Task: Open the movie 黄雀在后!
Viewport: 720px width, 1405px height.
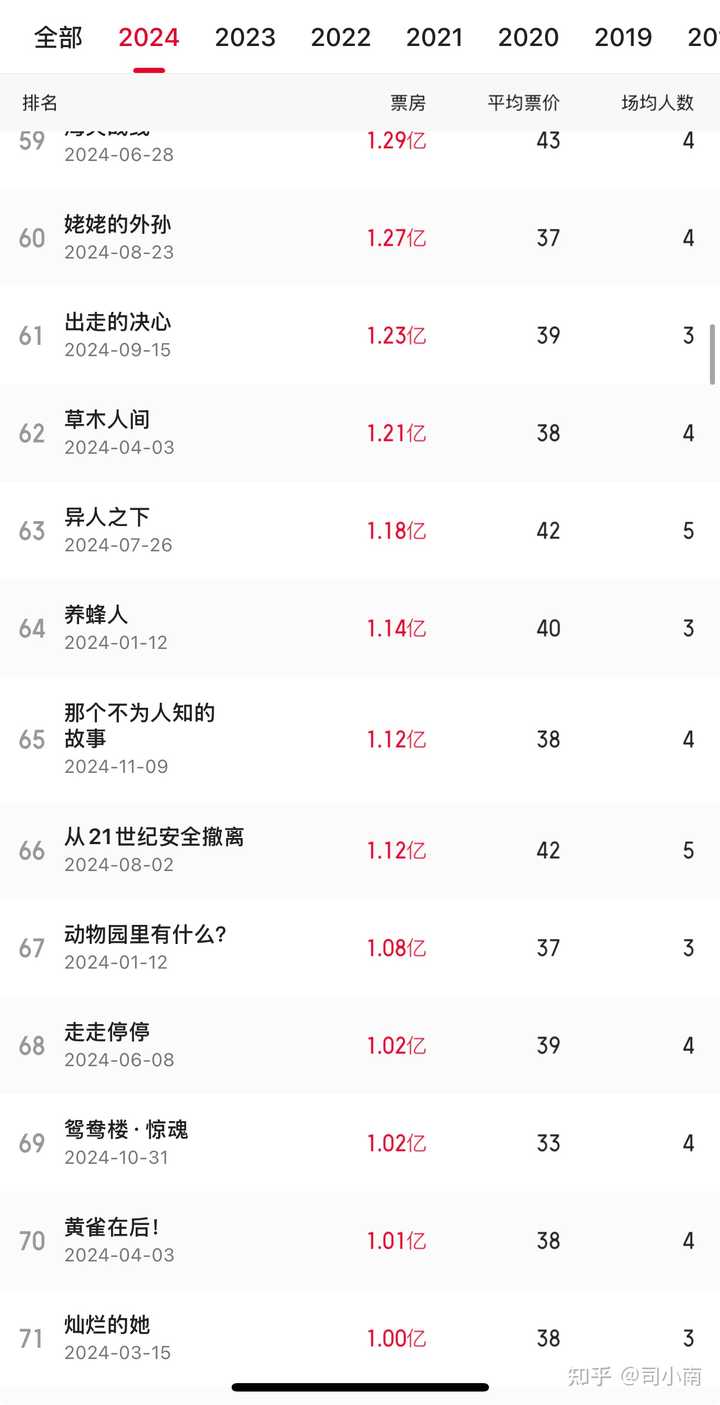Action: [112, 1227]
